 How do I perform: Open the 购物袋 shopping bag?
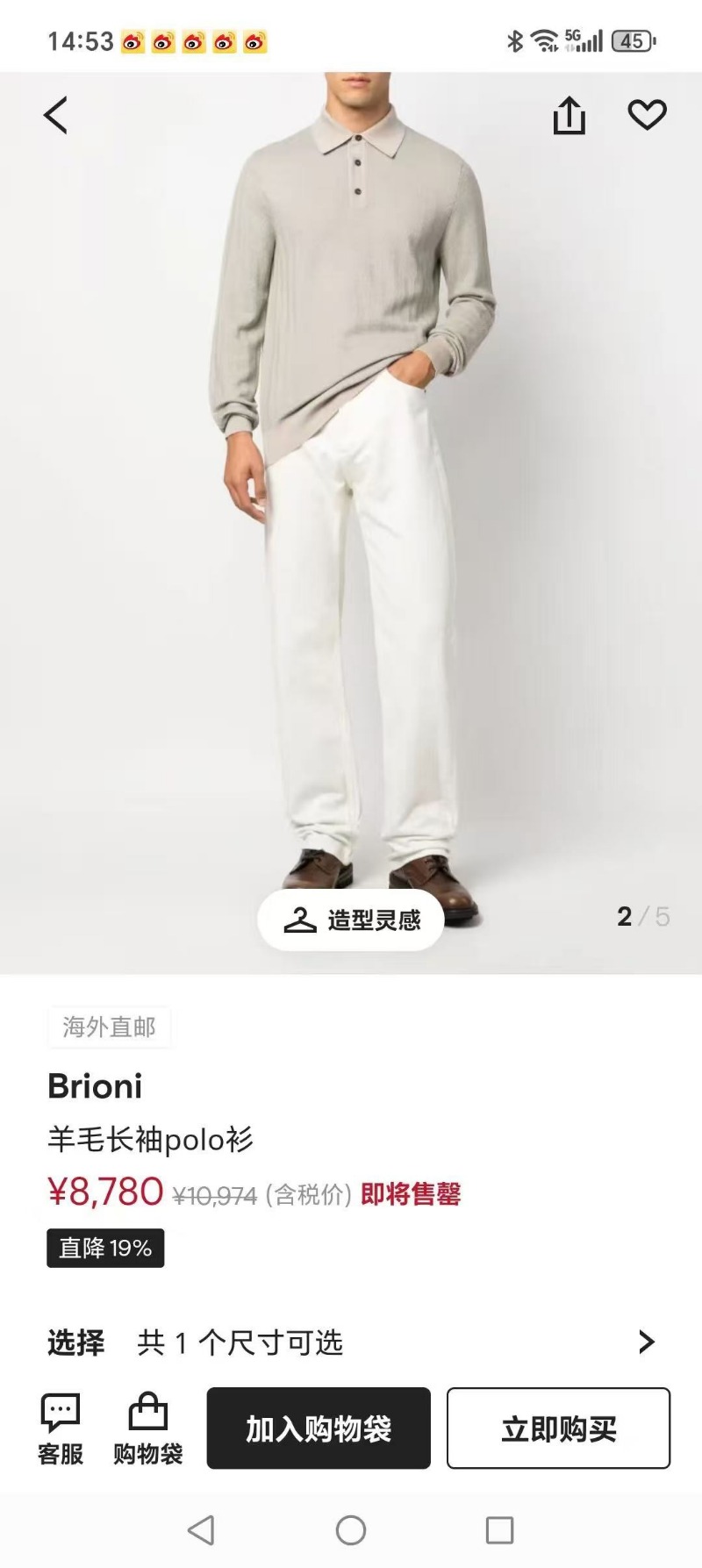(x=147, y=1428)
